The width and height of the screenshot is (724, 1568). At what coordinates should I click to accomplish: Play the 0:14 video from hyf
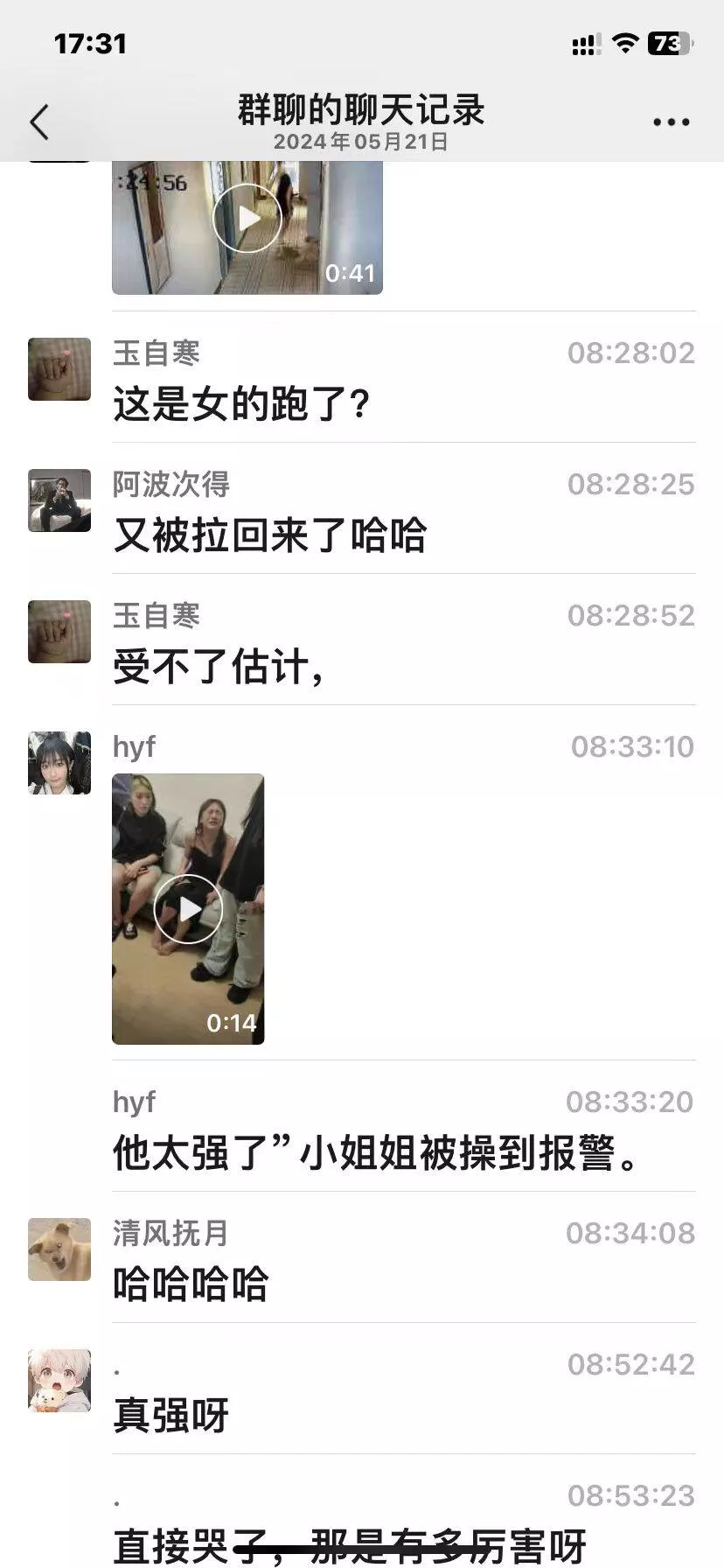point(188,909)
